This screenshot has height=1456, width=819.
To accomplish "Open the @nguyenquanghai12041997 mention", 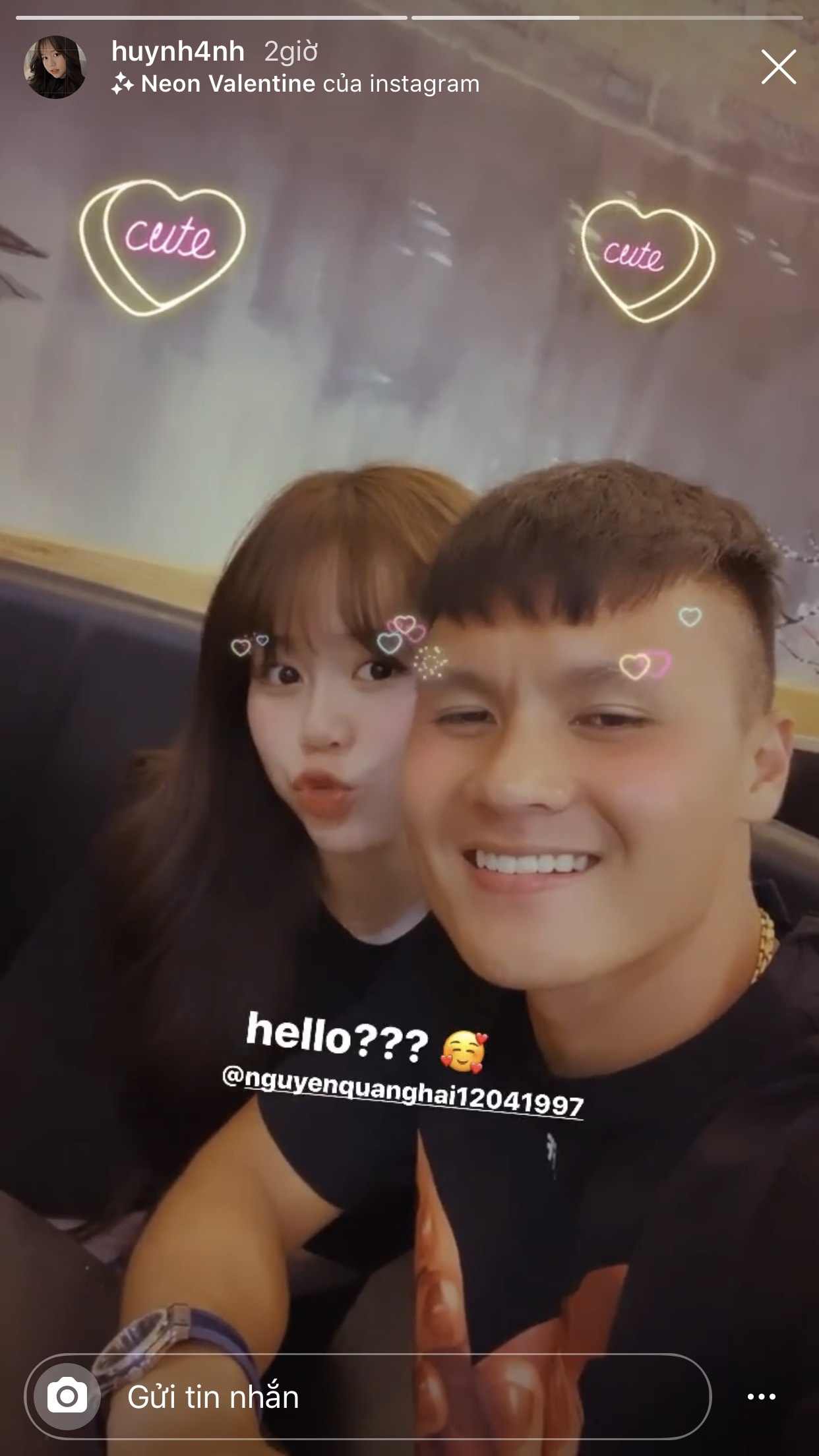I will point(402,1094).
